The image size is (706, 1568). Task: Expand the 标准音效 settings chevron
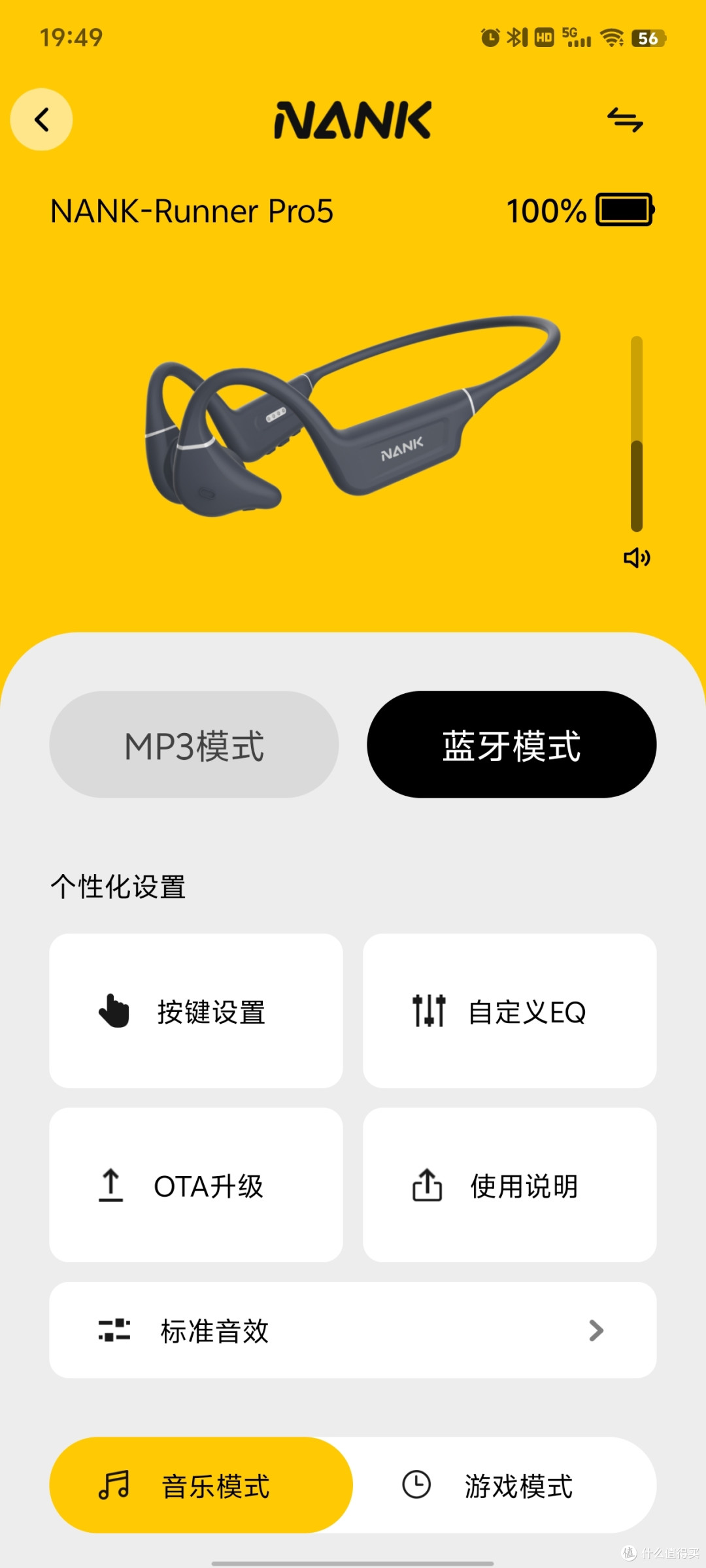pos(596,1331)
